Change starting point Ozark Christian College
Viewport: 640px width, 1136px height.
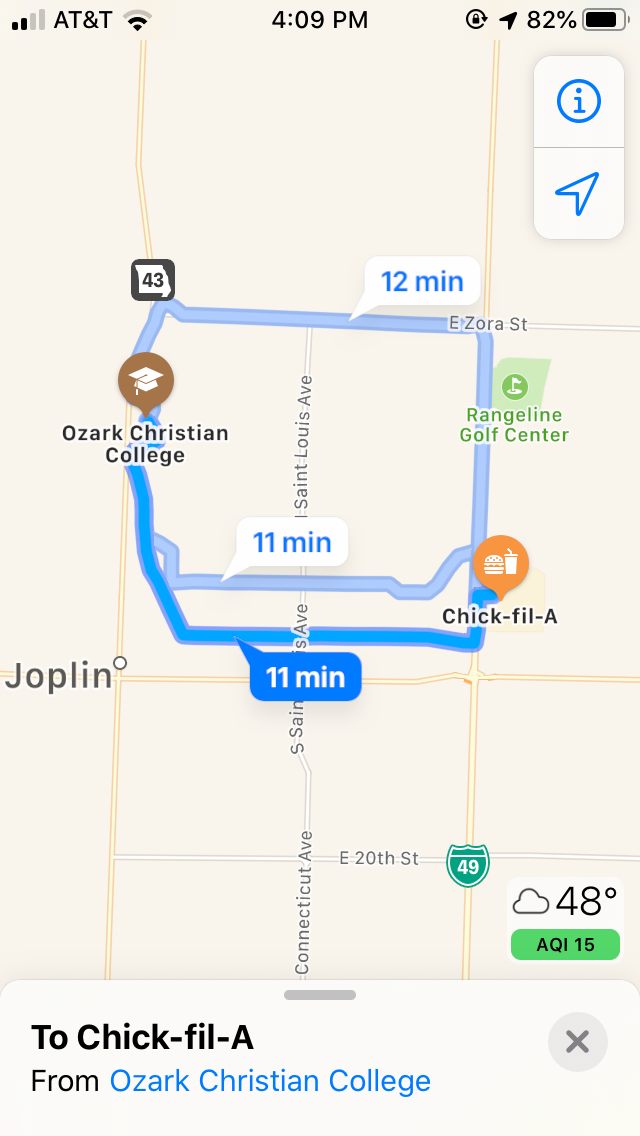(x=270, y=1081)
